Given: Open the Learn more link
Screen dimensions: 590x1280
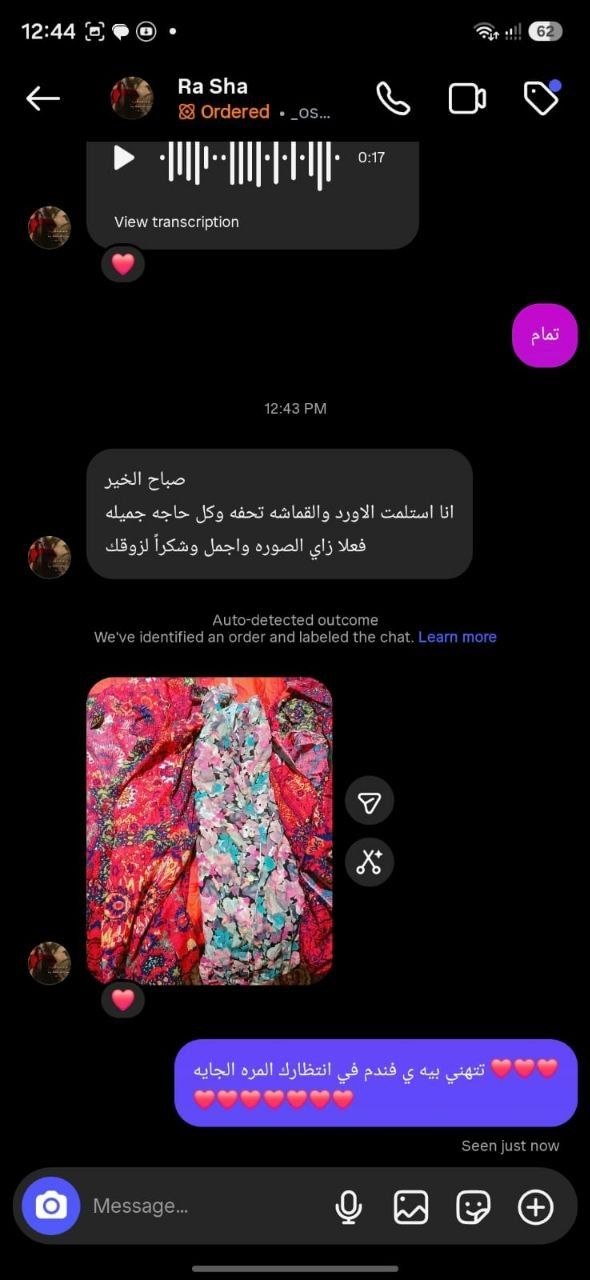Looking at the screenshot, I should pos(457,637).
